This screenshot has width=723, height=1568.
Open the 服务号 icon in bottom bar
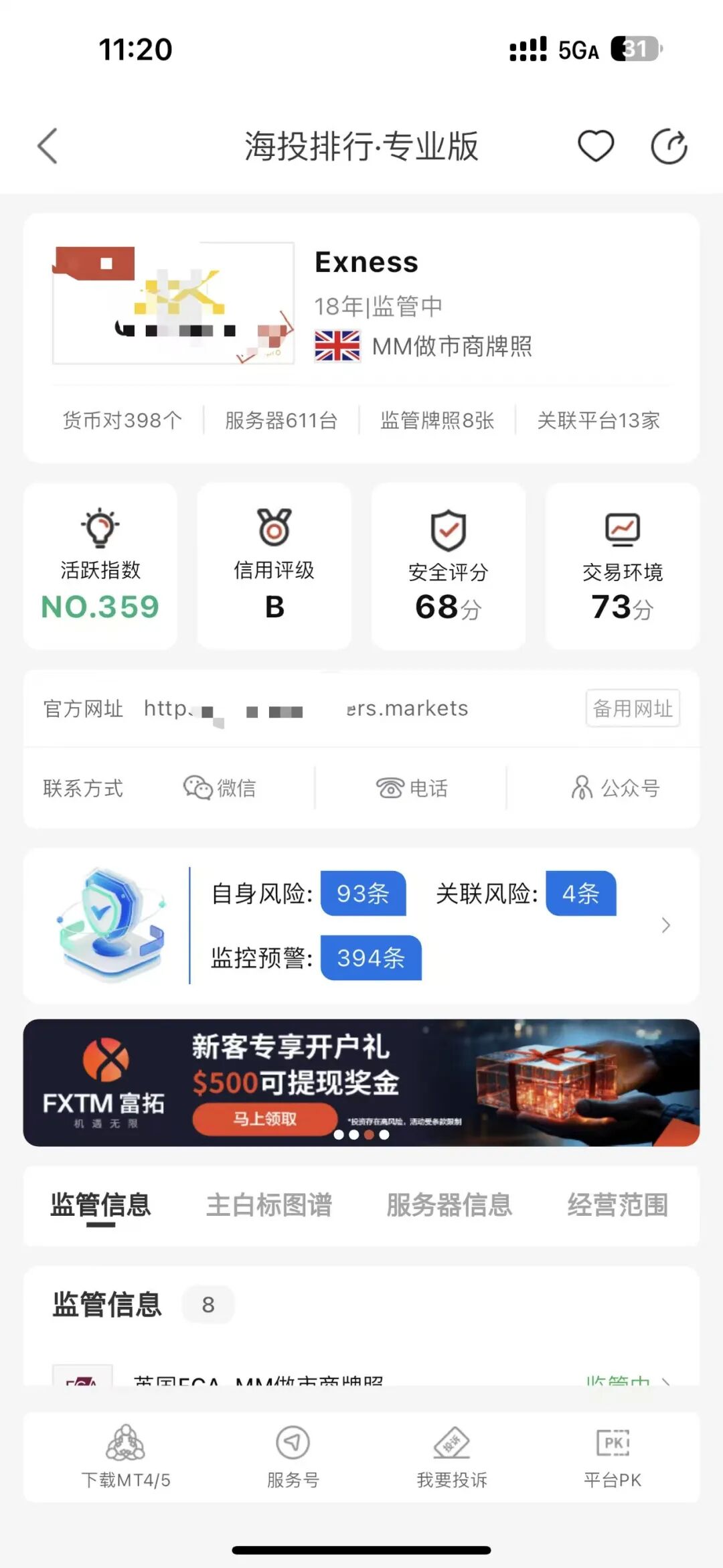(x=291, y=1460)
